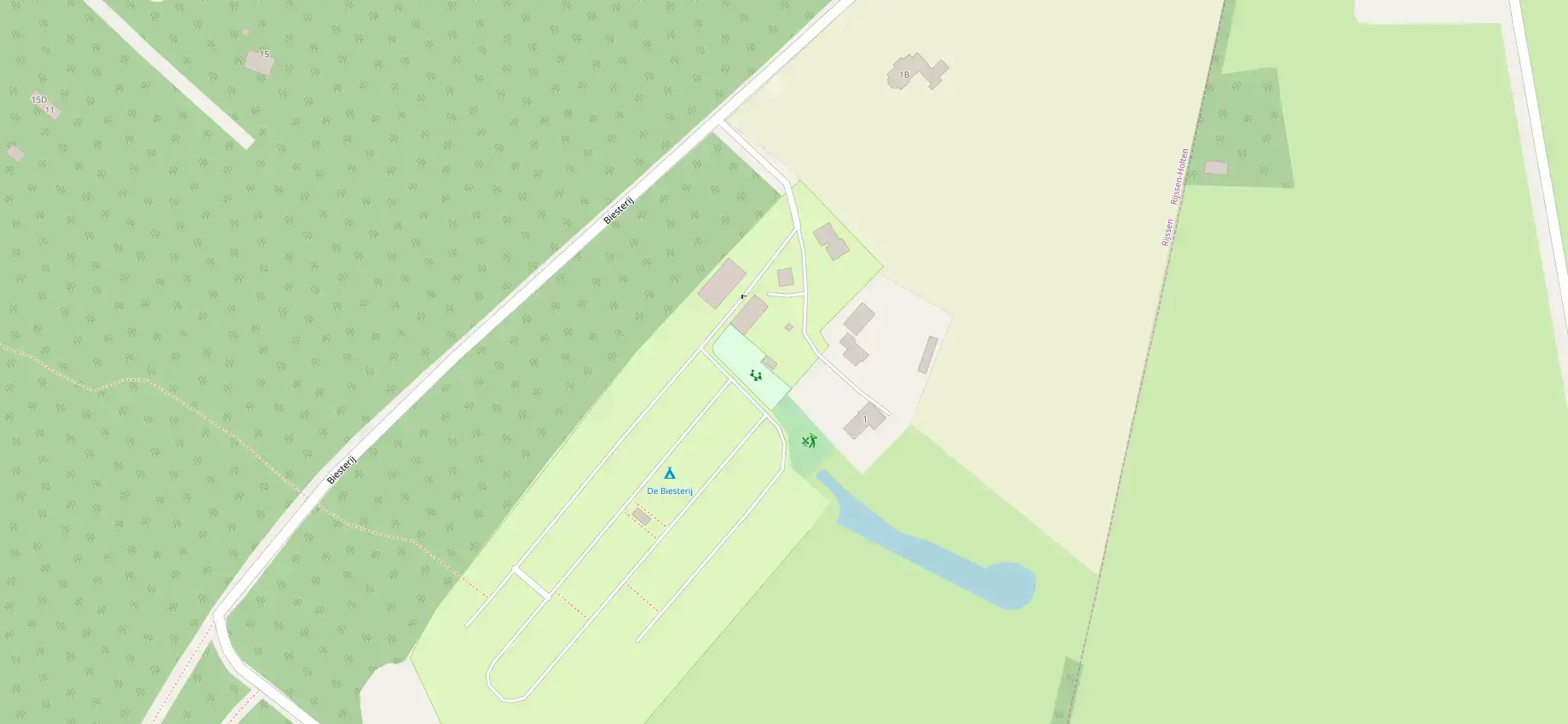Tap the playground icon on the map
The height and width of the screenshot is (724, 1568).
(x=755, y=375)
